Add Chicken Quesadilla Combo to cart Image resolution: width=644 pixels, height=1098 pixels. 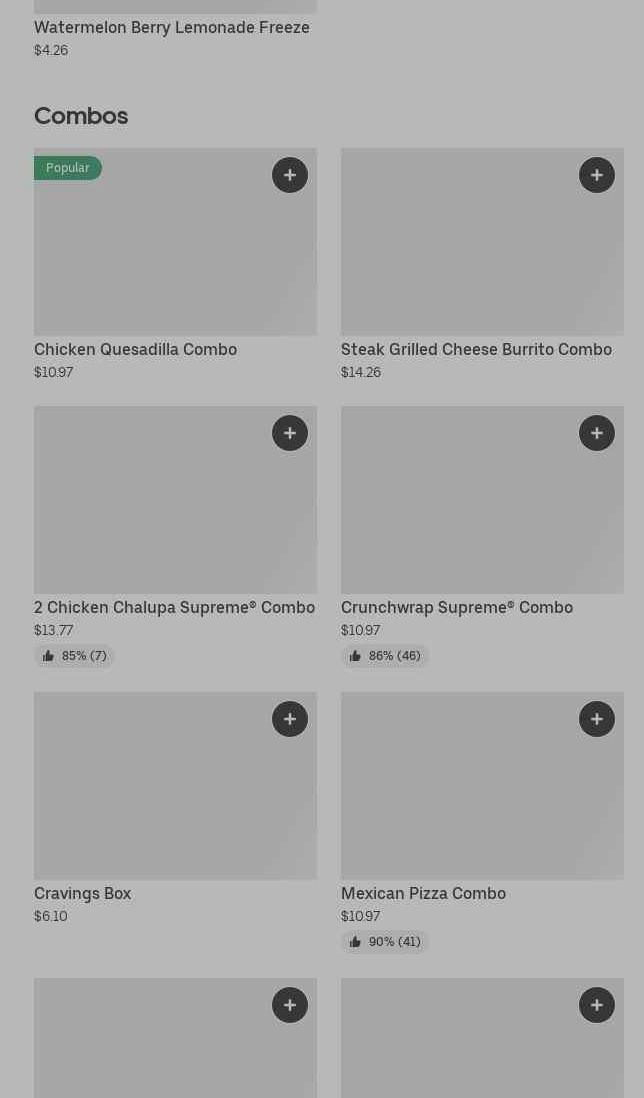click(290, 175)
